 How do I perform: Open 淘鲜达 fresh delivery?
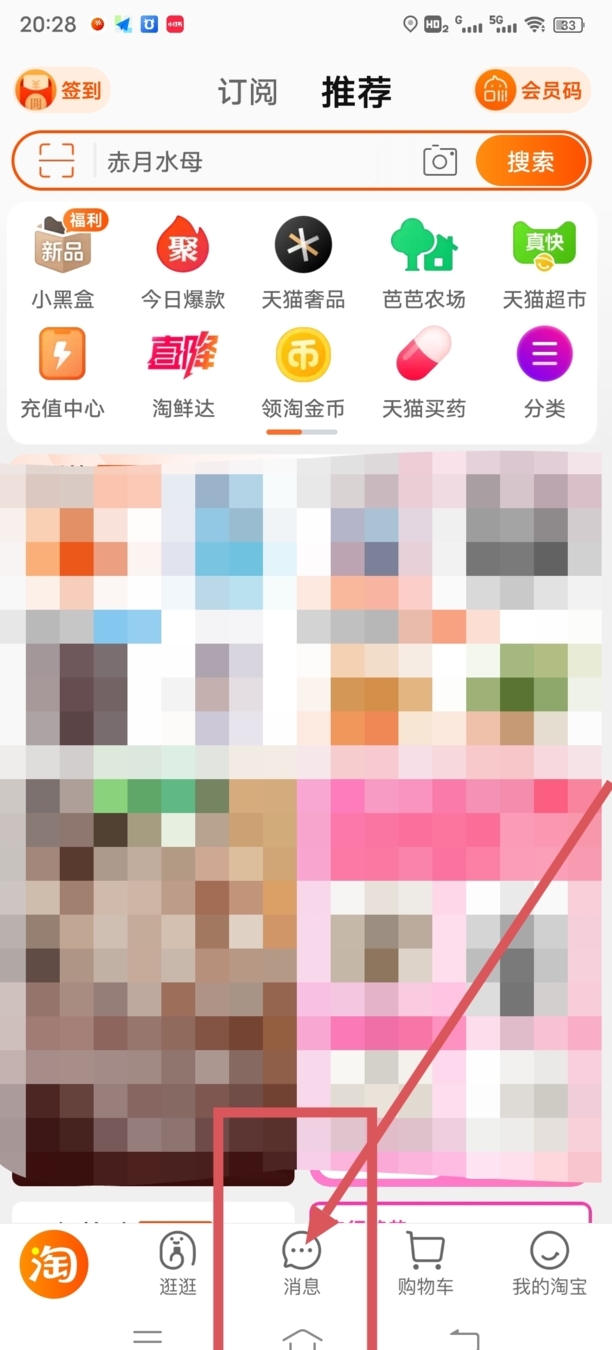point(183,370)
